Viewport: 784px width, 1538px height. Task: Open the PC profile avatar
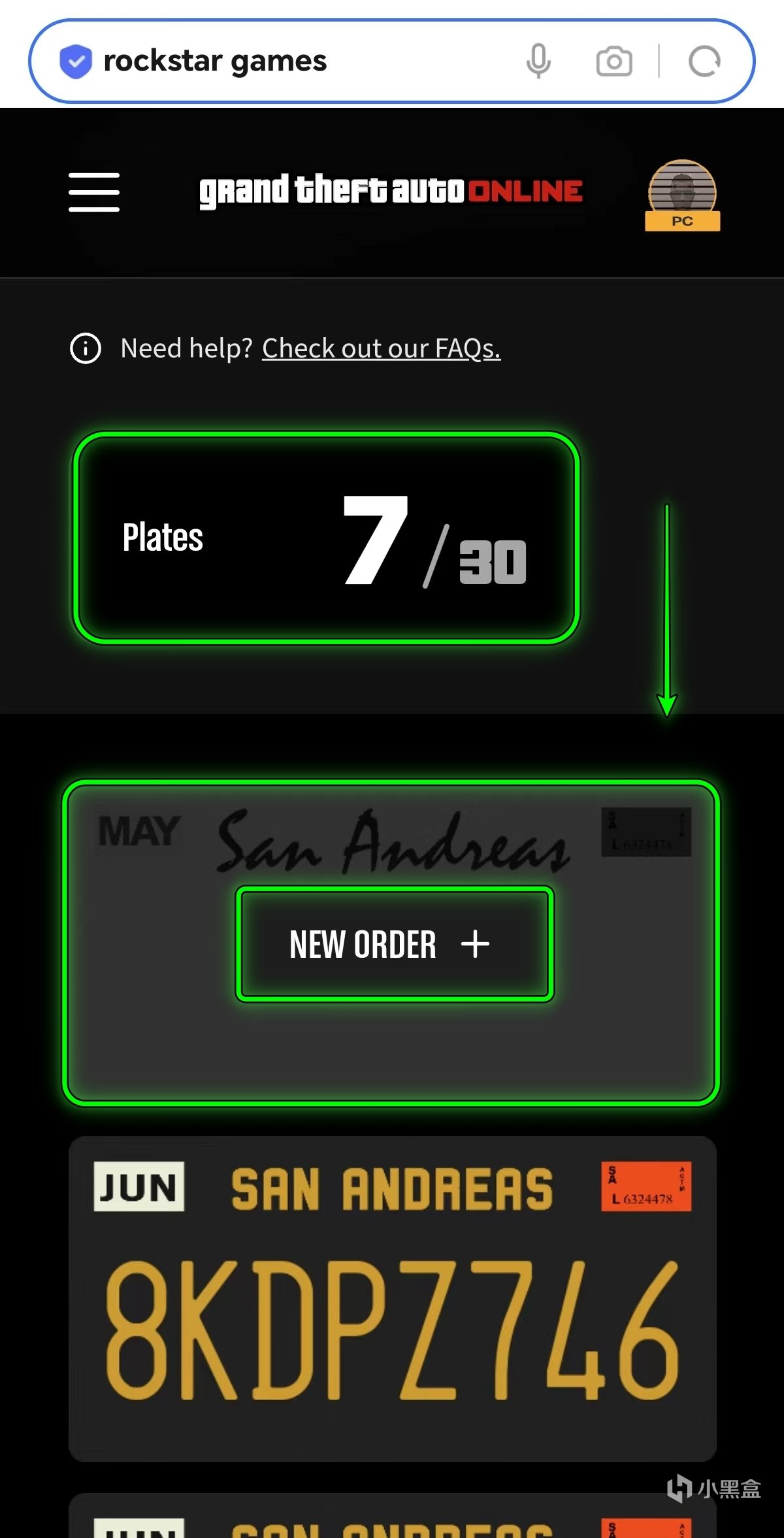(x=682, y=195)
